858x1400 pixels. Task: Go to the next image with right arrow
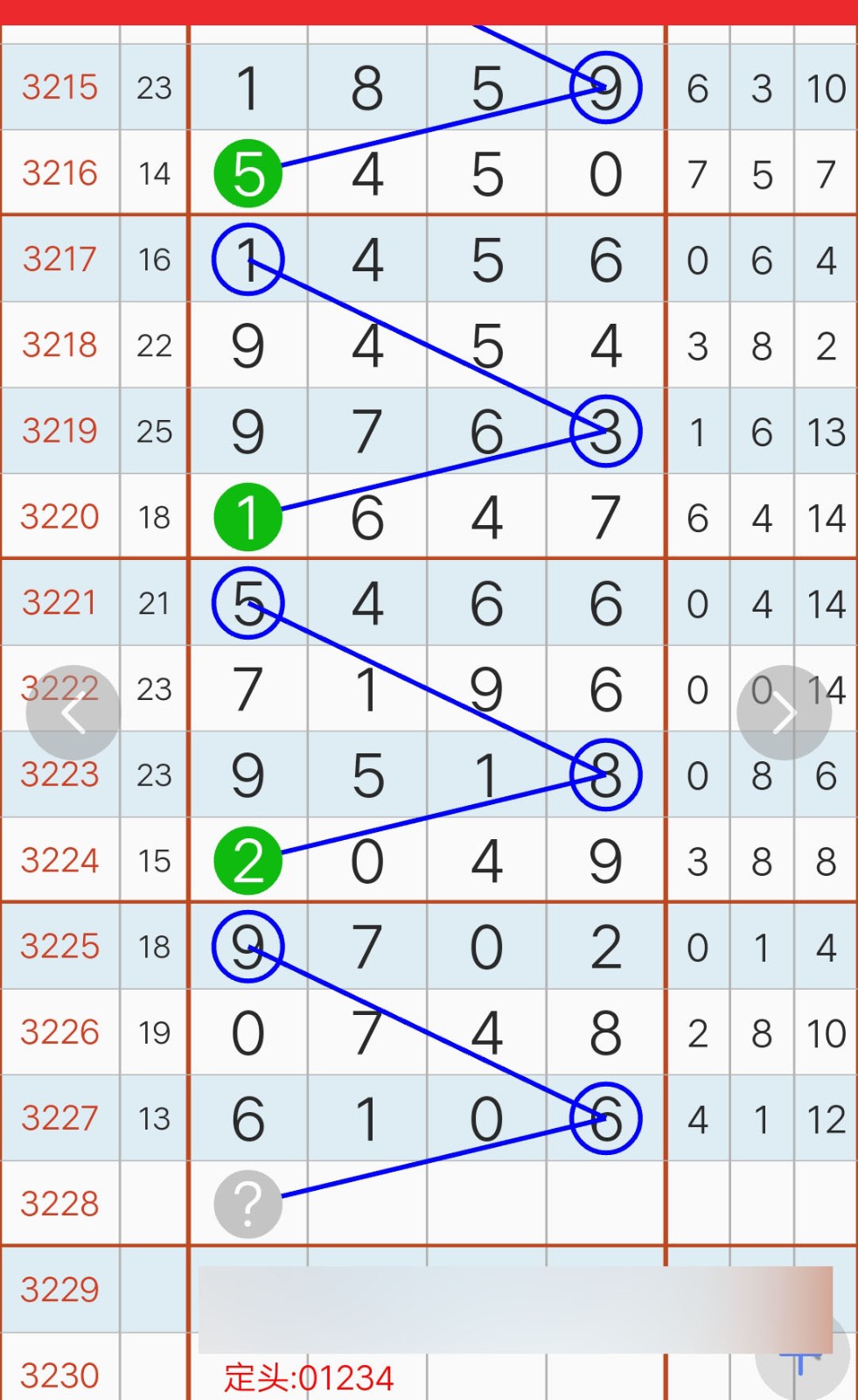pyautogui.click(x=785, y=713)
